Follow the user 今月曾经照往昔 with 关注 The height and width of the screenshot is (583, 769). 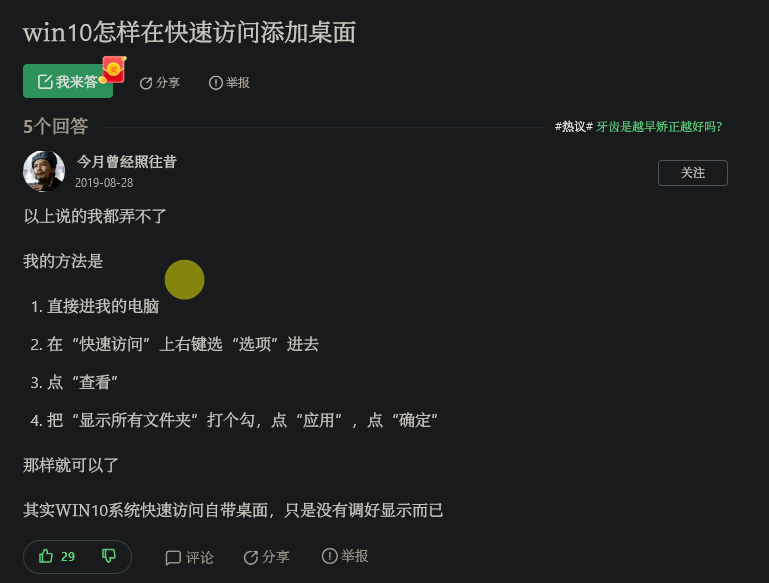(692, 173)
